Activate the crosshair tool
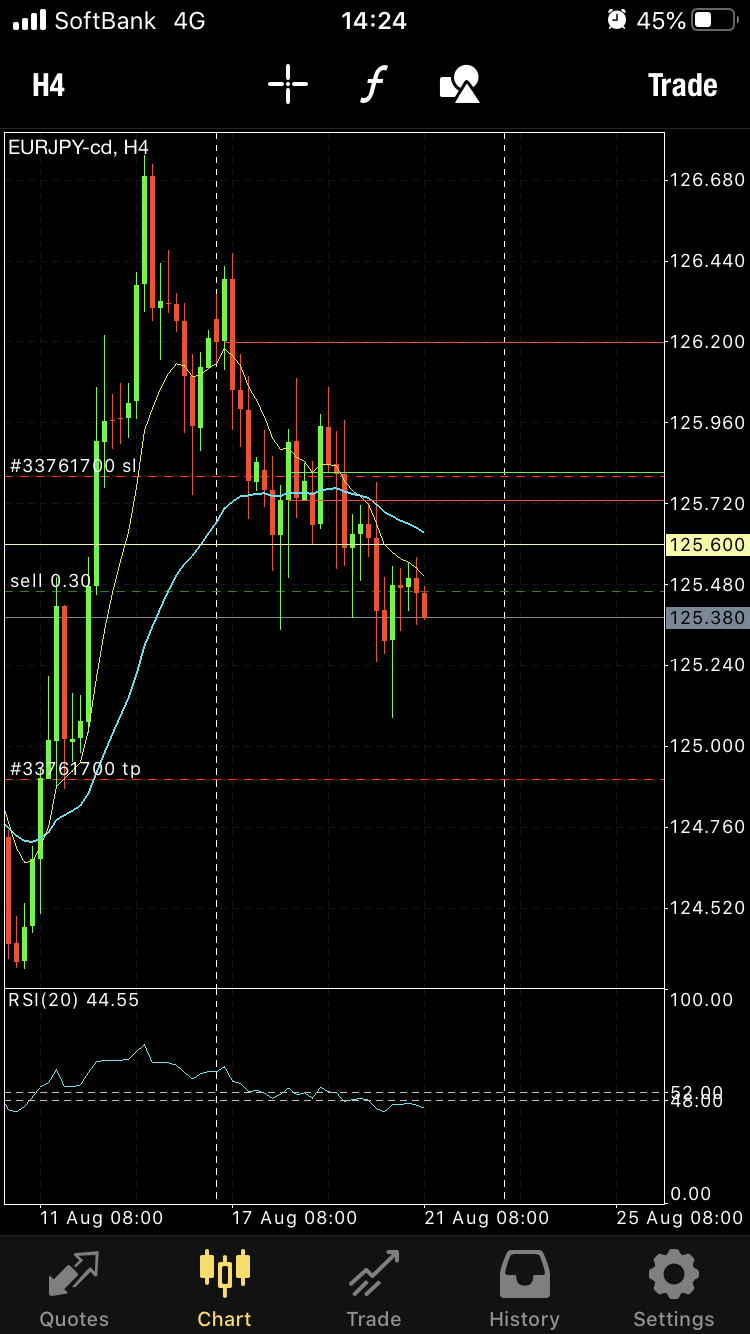 [x=288, y=85]
